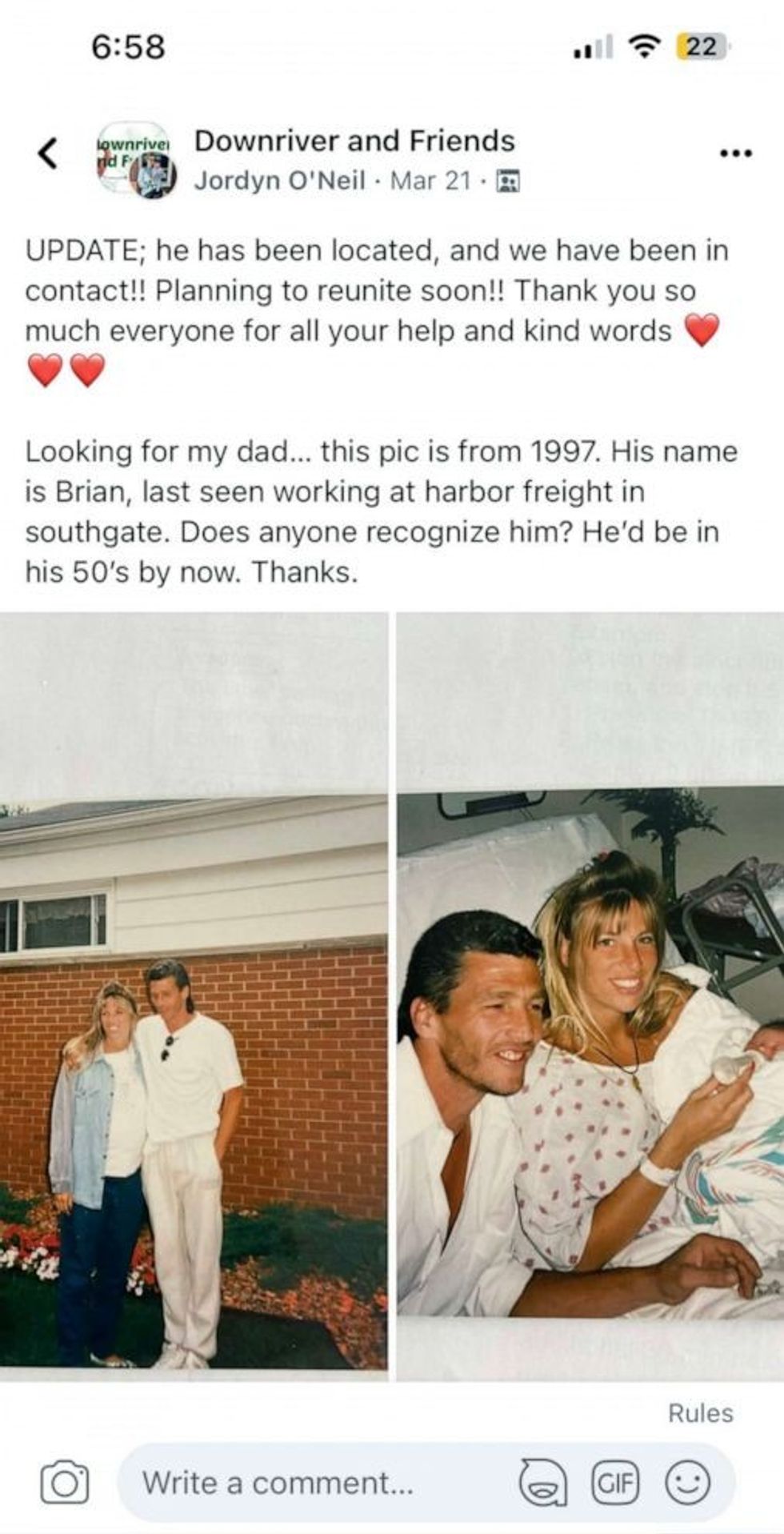View the group Rules
The image size is (784, 1534).
tap(700, 1412)
